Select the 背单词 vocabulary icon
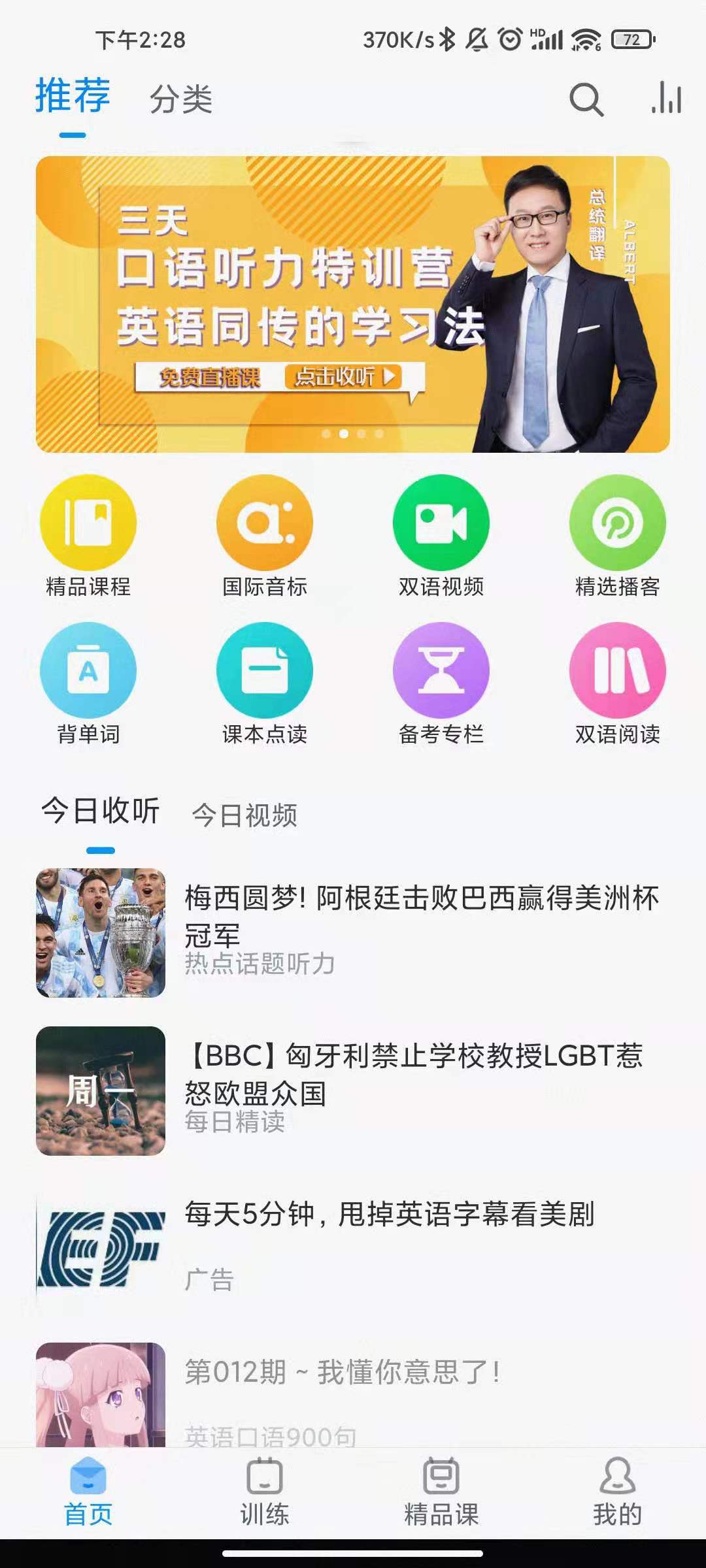The image size is (706, 1568). pos(88,670)
